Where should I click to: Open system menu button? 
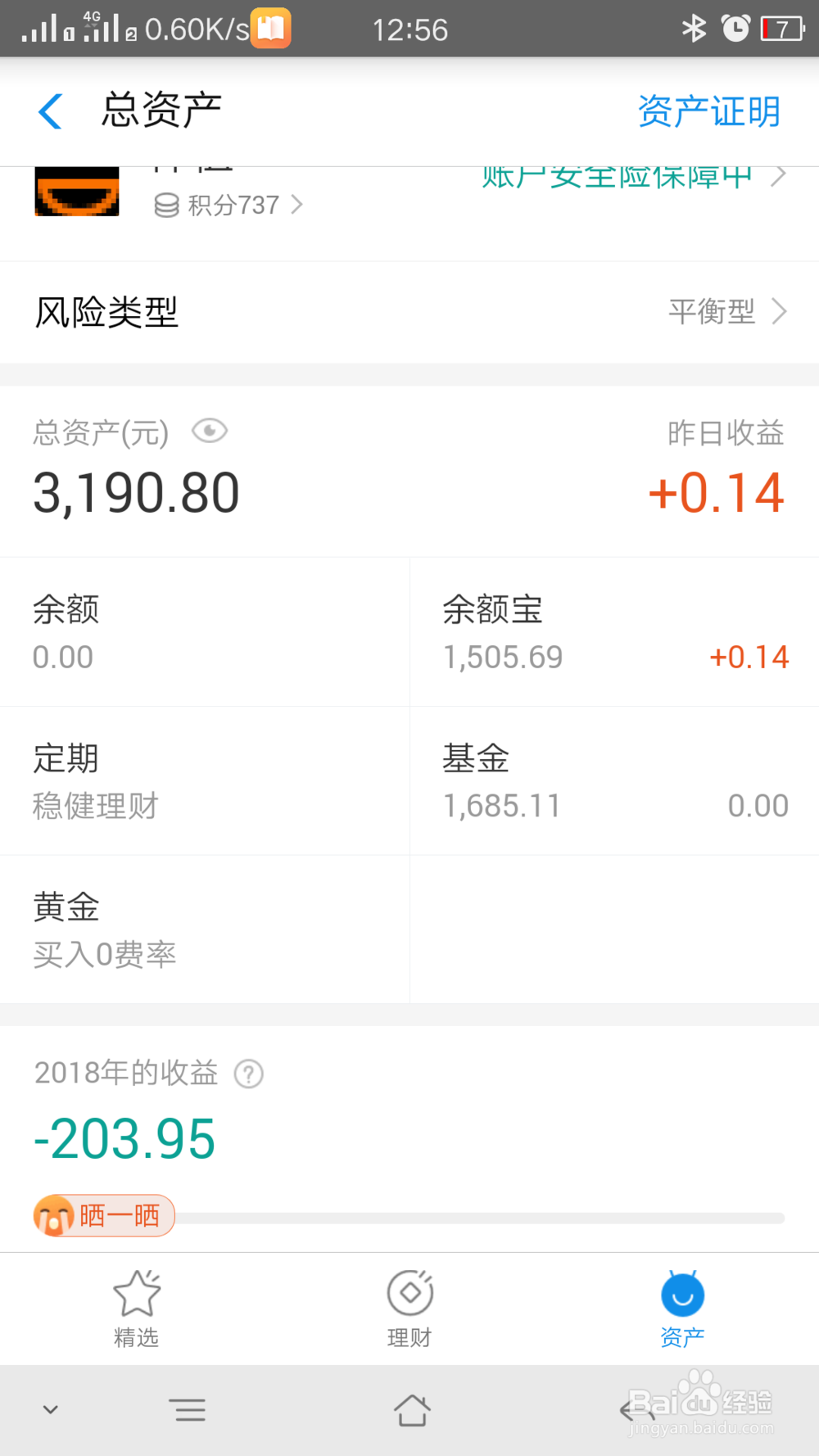click(189, 1410)
